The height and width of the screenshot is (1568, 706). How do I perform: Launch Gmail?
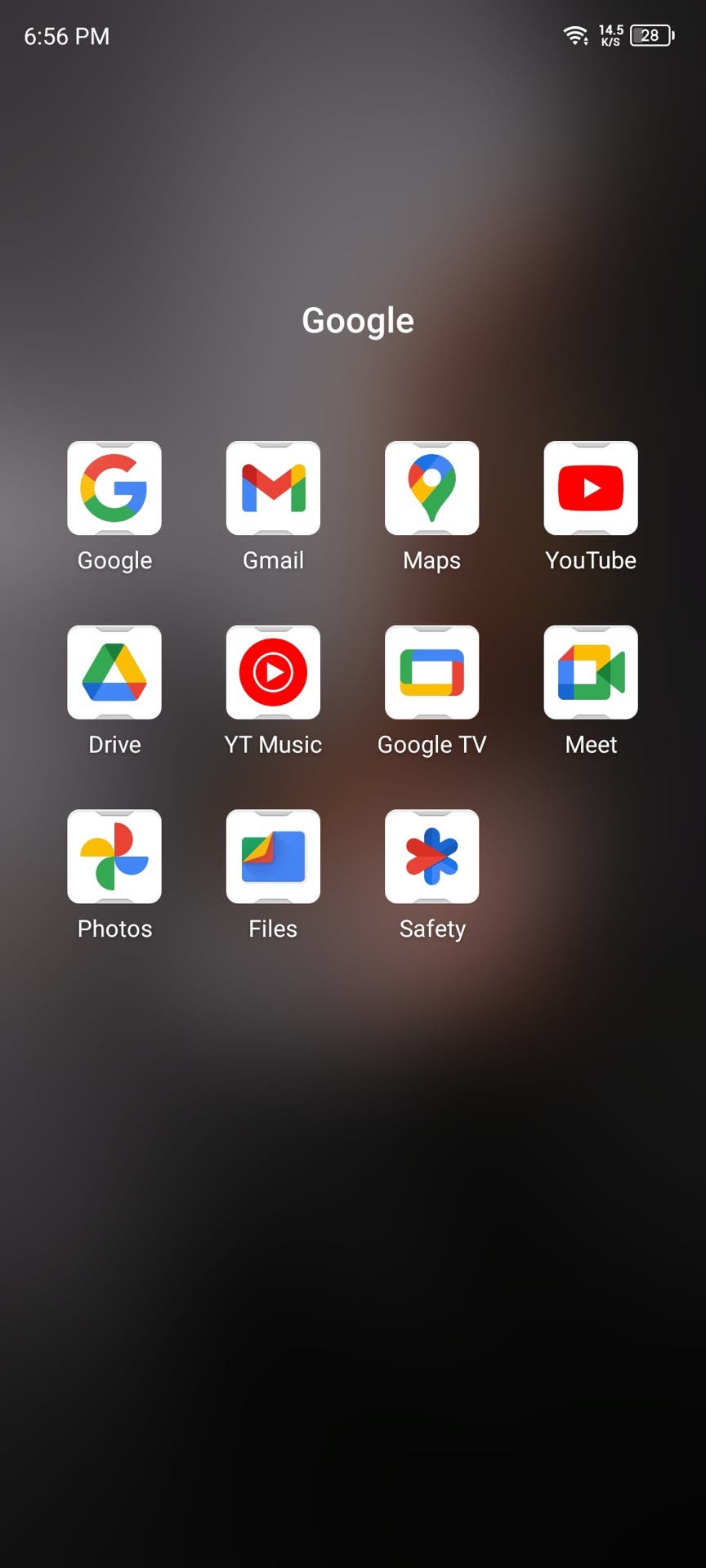(x=273, y=488)
